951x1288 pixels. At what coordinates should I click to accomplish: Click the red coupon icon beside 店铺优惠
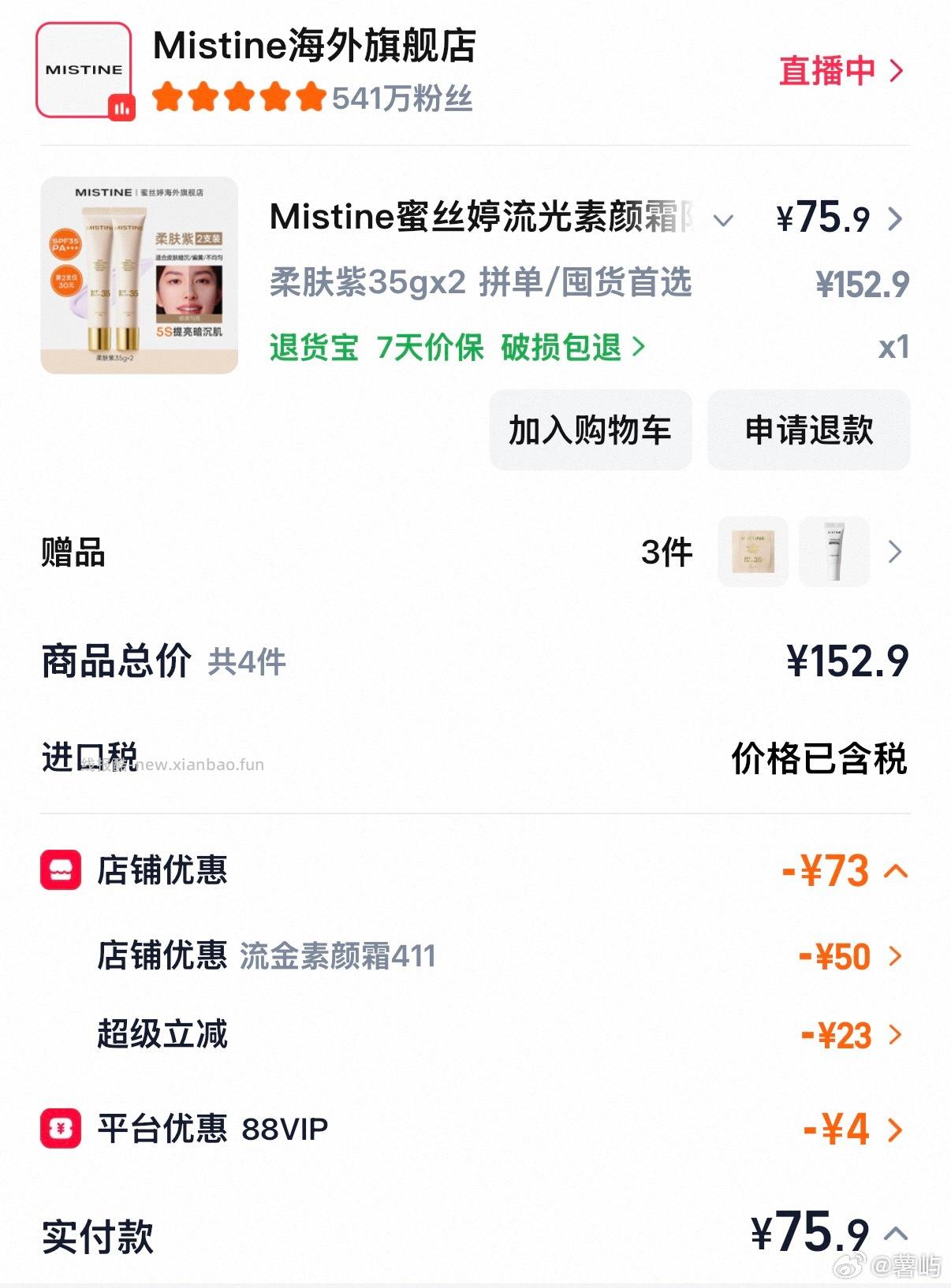pyautogui.click(x=59, y=870)
